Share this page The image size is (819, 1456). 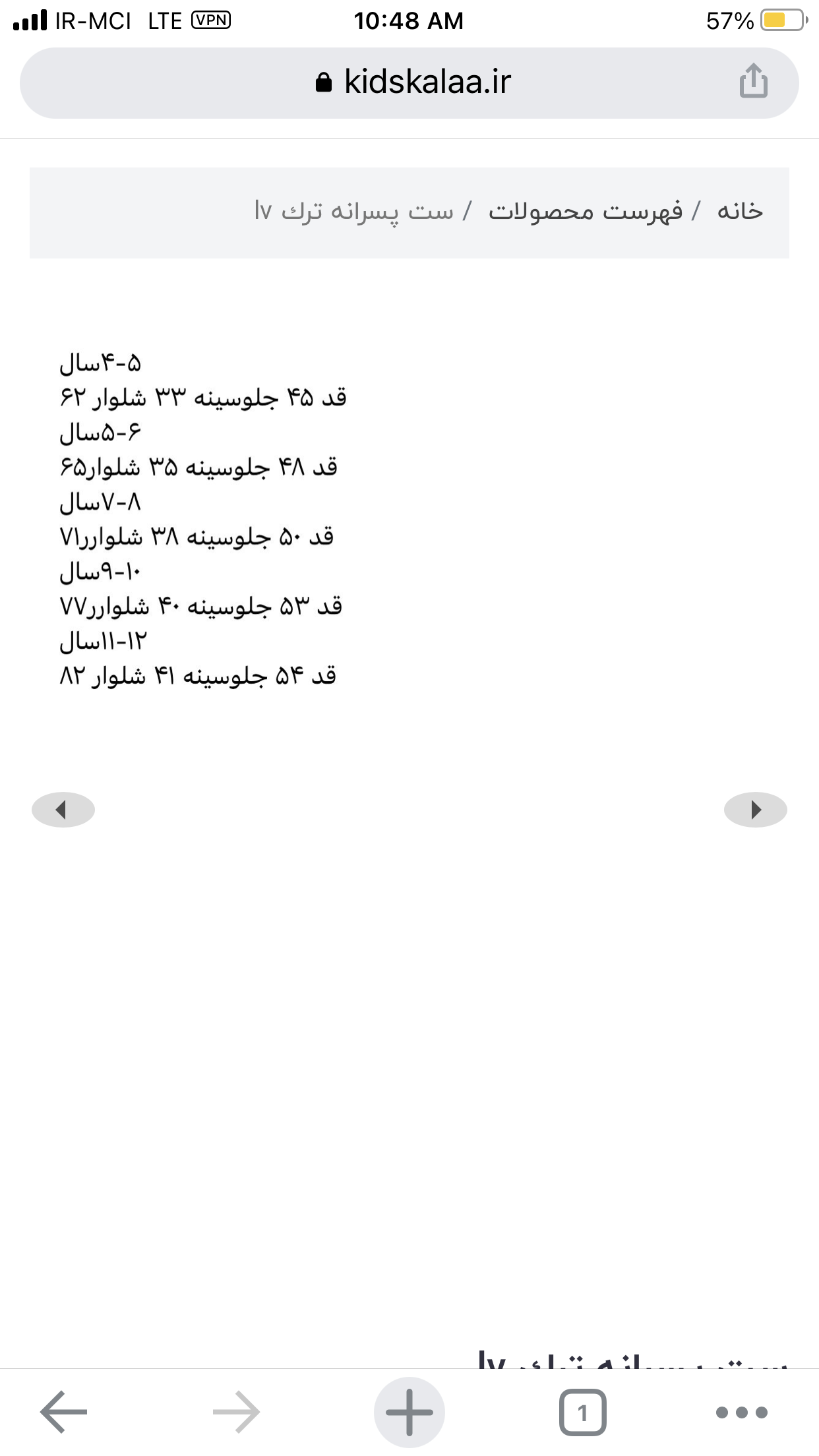pyautogui.click(x=753, y=81)
